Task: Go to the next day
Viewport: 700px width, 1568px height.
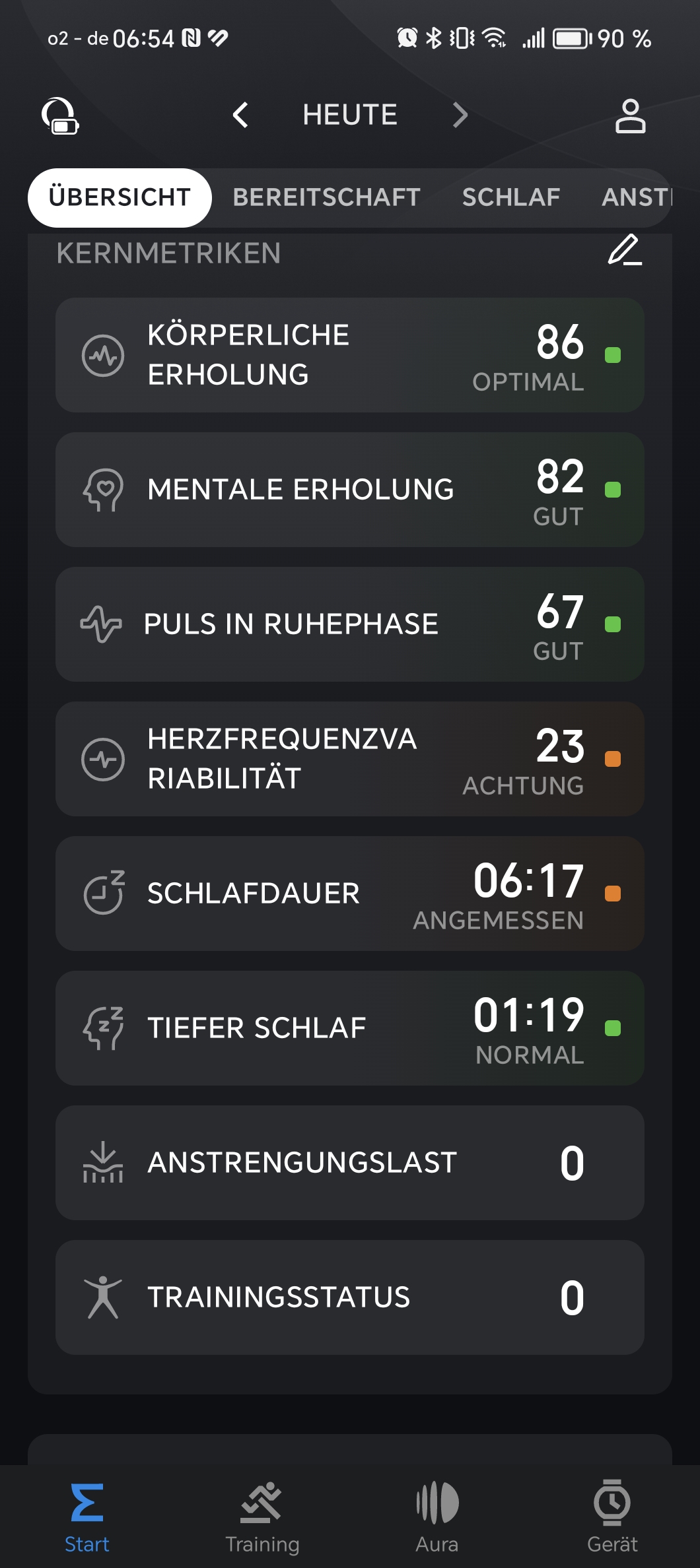Action: tap(460, 115)
